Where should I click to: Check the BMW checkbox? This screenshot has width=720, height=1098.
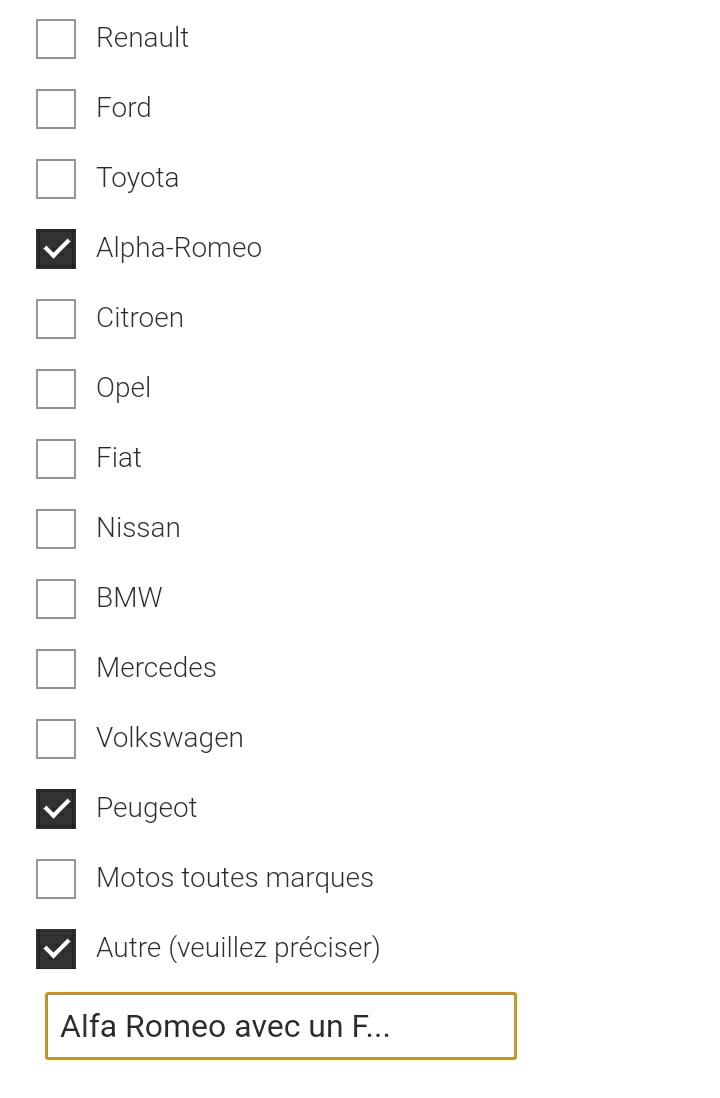coord(56,599)
